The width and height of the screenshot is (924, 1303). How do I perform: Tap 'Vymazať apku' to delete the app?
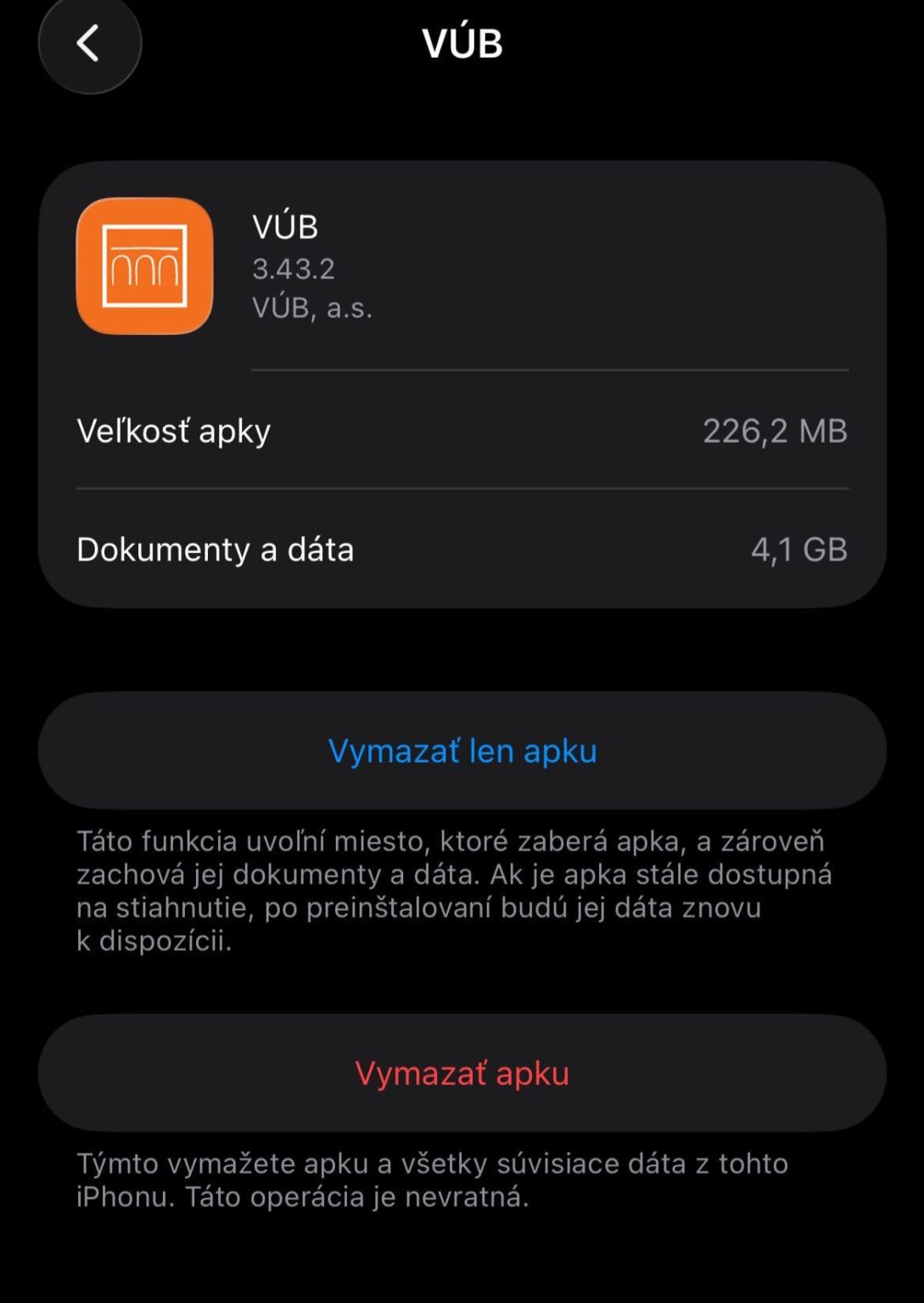(x=462, y=1073)
